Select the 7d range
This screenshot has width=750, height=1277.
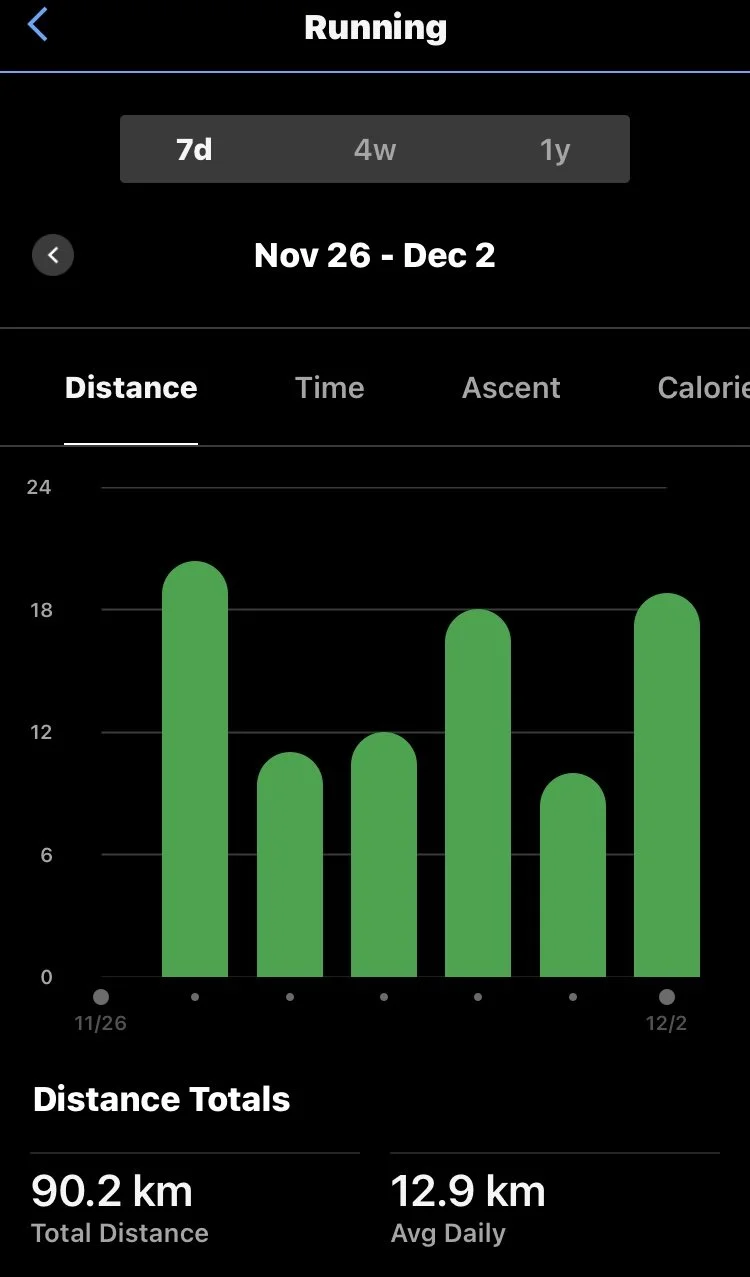(194, 150)
